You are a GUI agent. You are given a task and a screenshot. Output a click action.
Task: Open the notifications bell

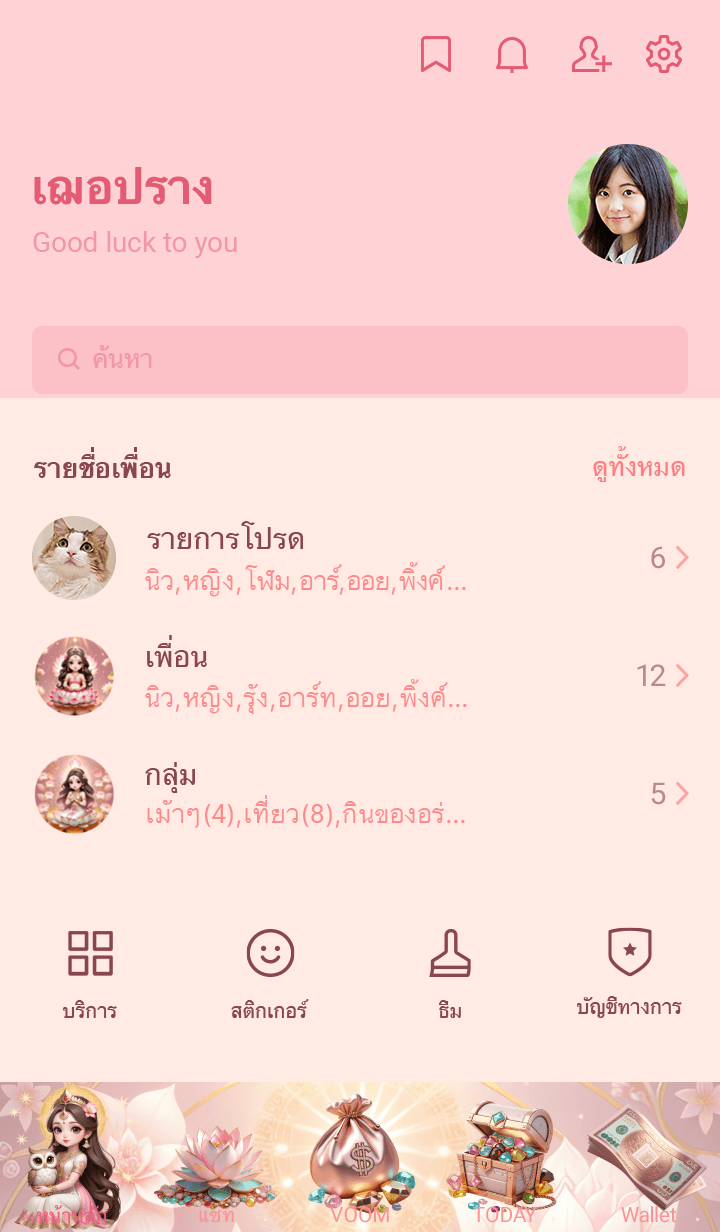tap(512, 55)
